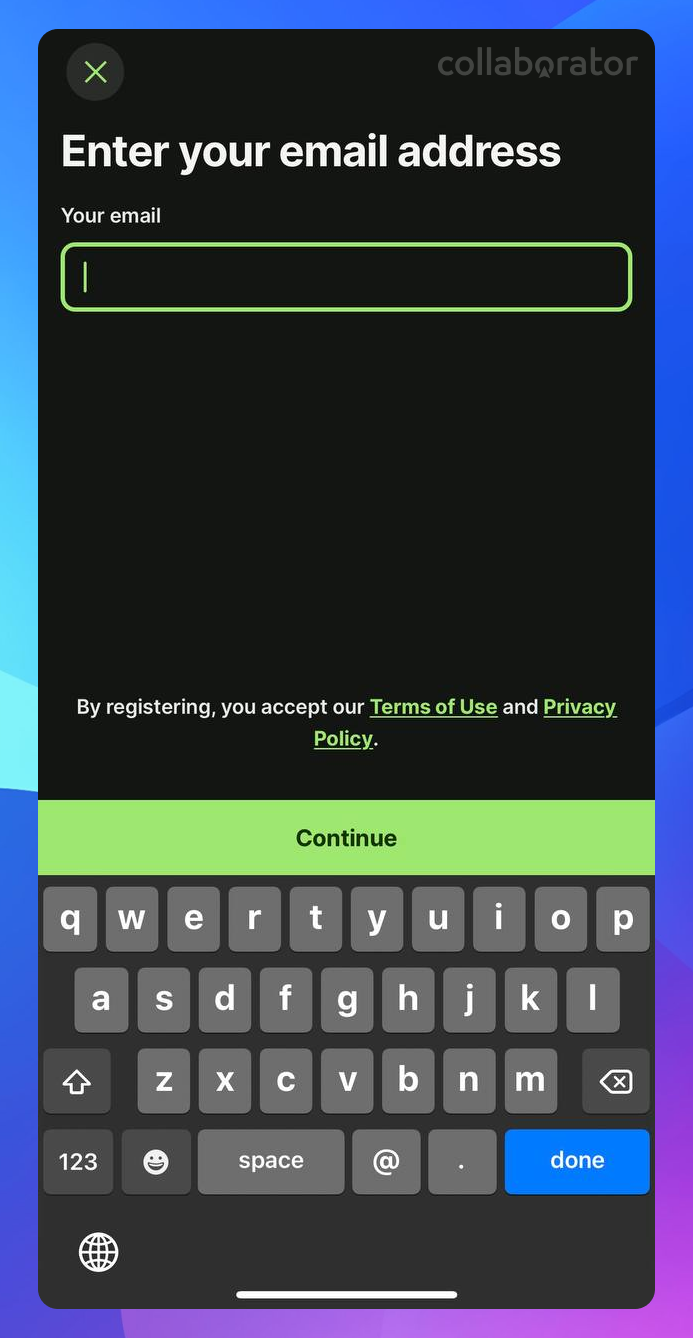Tap the backspace key

point(615,1081)
